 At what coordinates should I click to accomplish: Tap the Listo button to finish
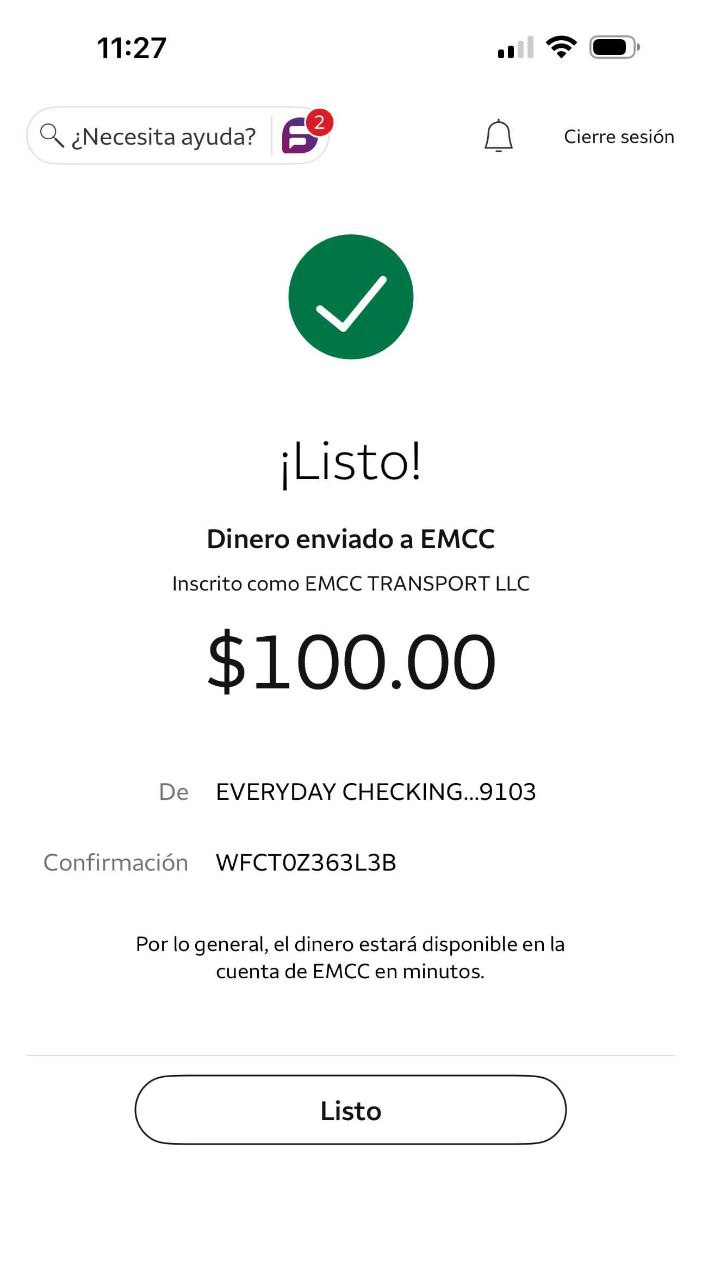[350, 1110]
